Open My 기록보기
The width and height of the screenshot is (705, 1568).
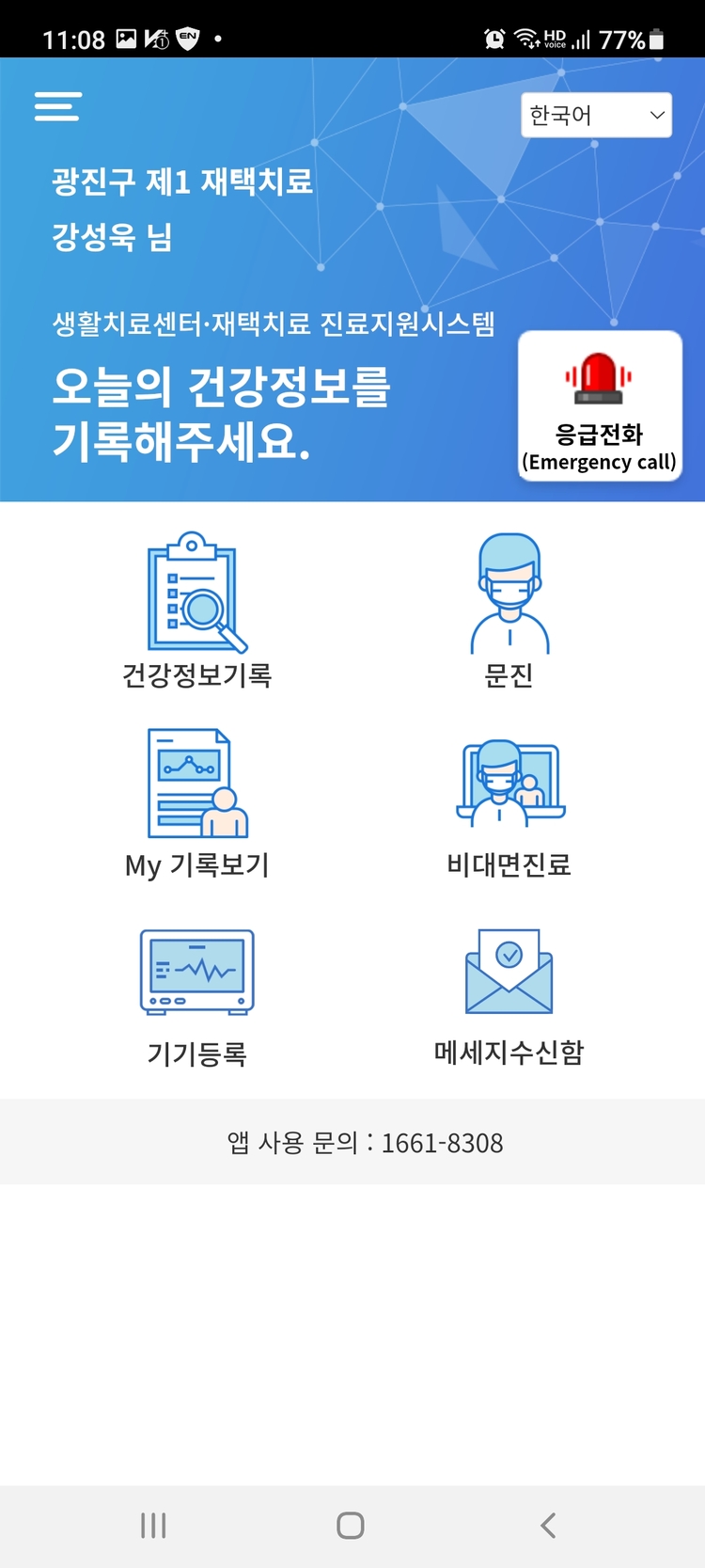pos(197,804)
